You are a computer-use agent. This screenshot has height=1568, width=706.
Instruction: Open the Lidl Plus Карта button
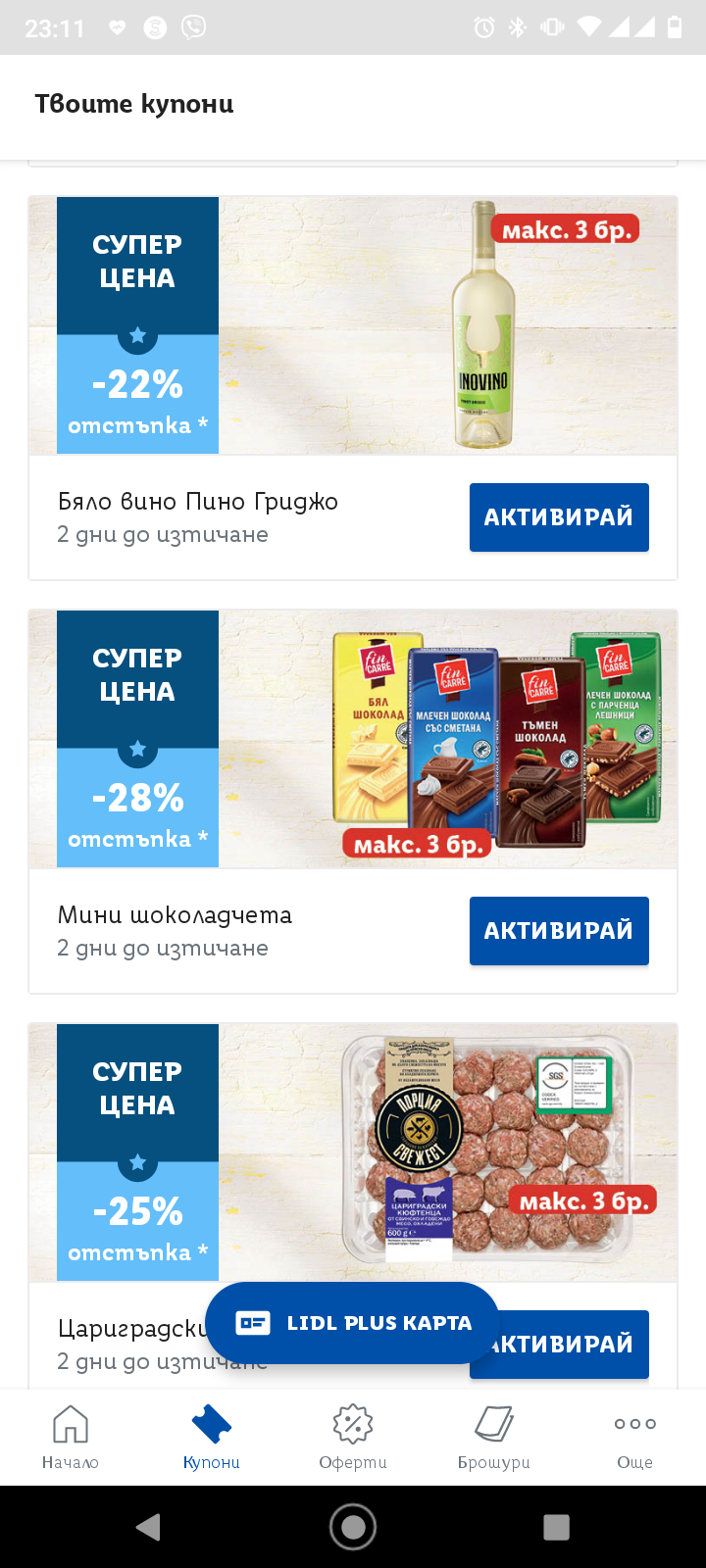coord(352,1323)
